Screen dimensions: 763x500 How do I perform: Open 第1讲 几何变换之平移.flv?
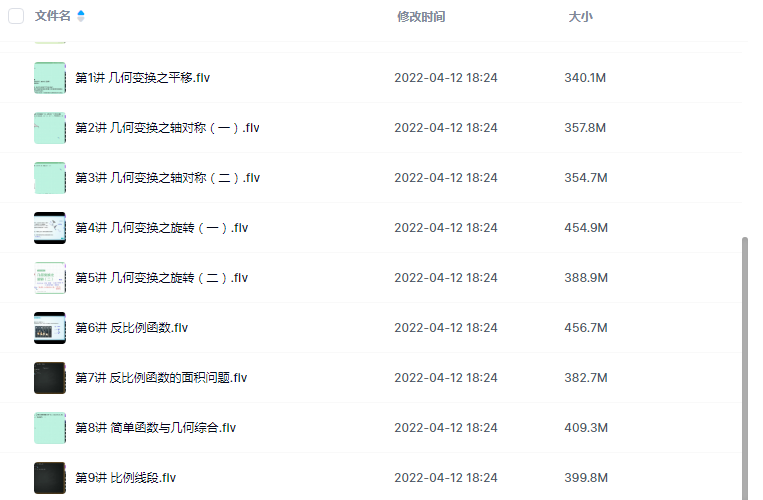tap(142, 78)
